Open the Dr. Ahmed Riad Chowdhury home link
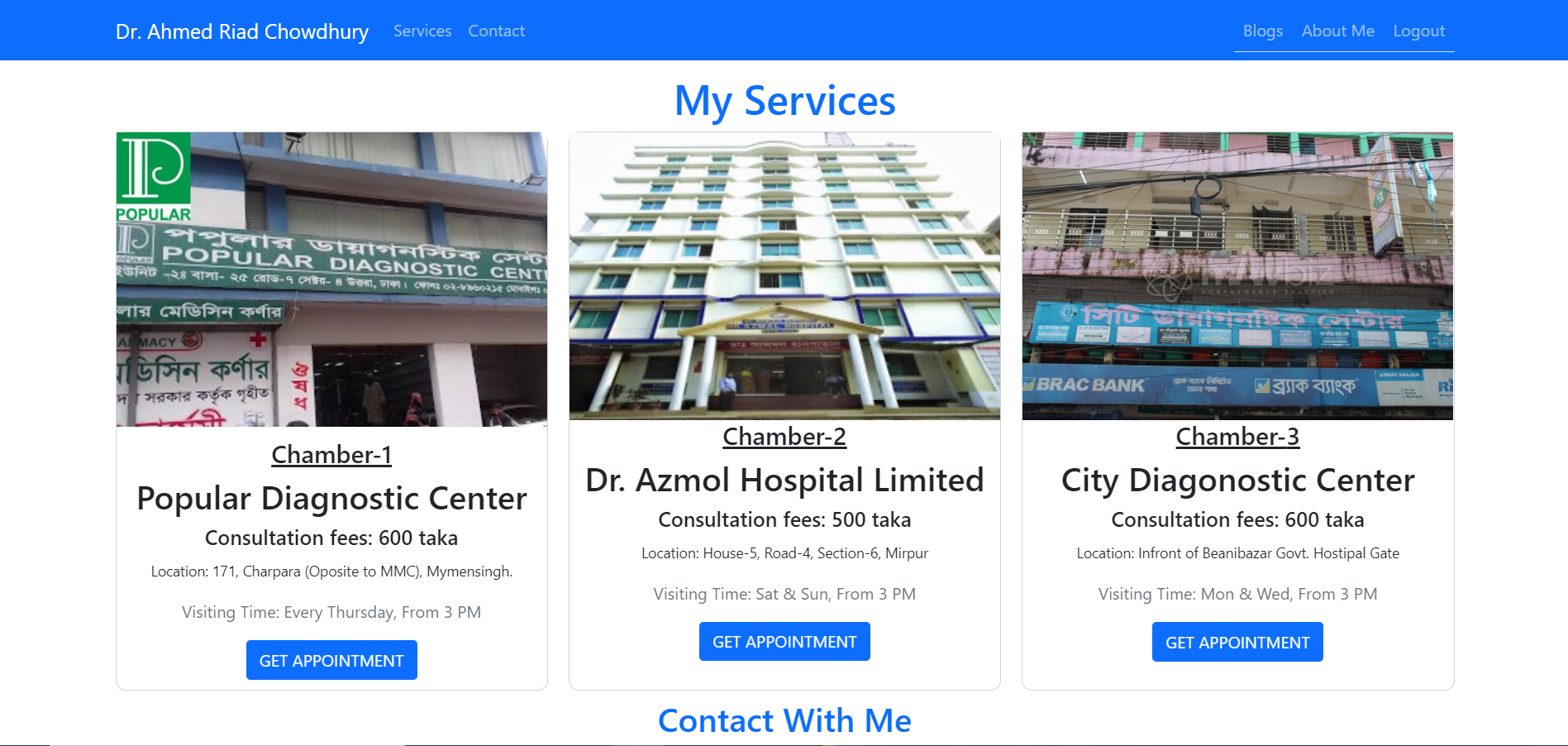Viewport: 1568px width, 746px height. [242, 31]
